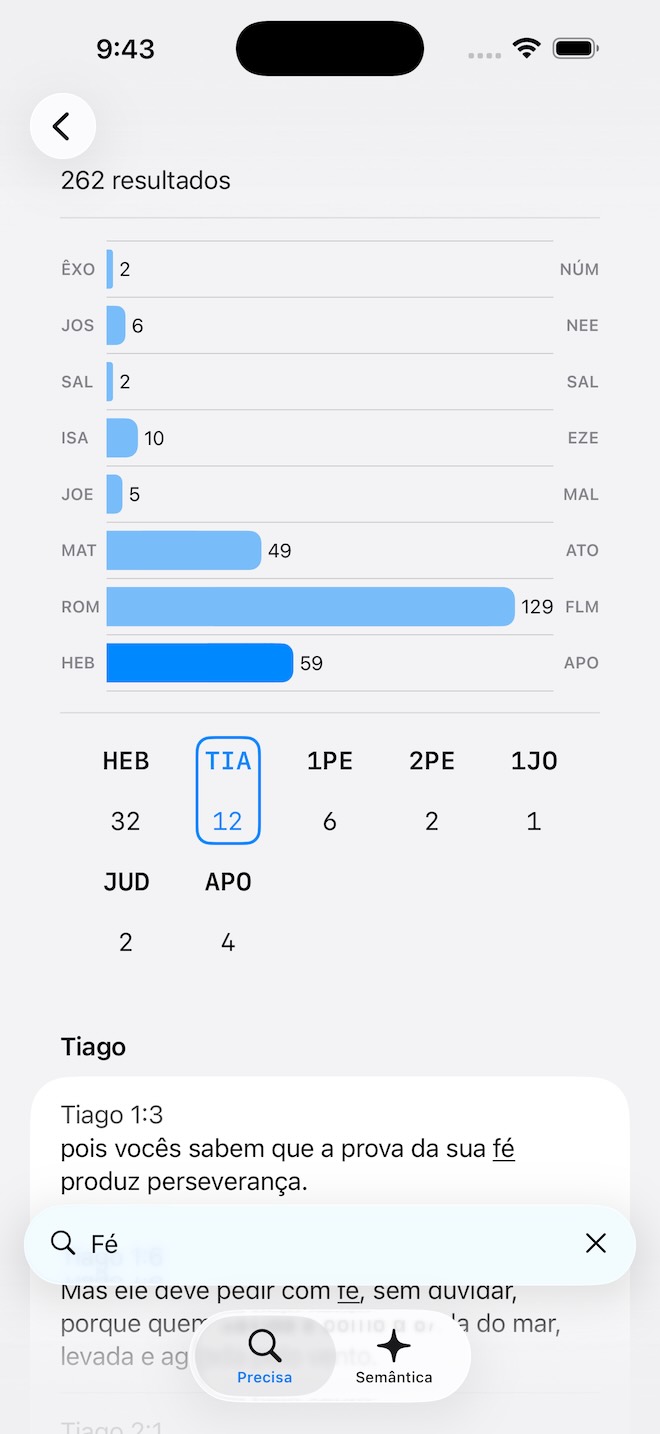Switch to the Semântica search mode
The image size is (660, 1434).
pos(394,1356)
